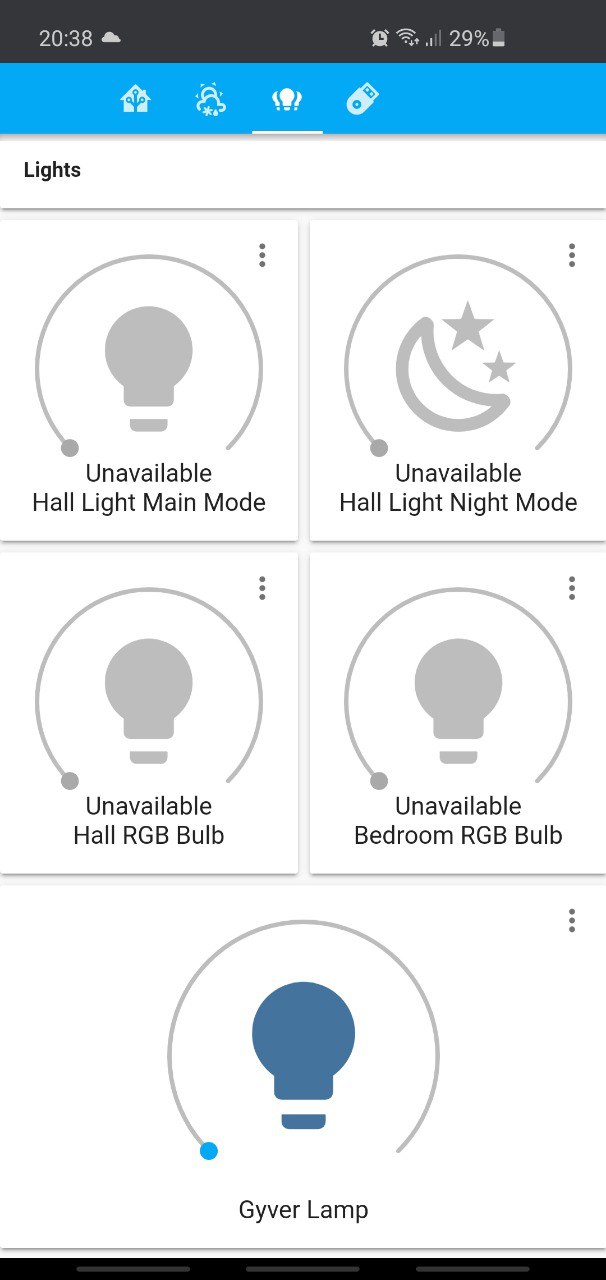Screen dimensions: 606x1280
Task: Open overflow menu for Bedroom RGB Bulb
Action: coord(572,588)
